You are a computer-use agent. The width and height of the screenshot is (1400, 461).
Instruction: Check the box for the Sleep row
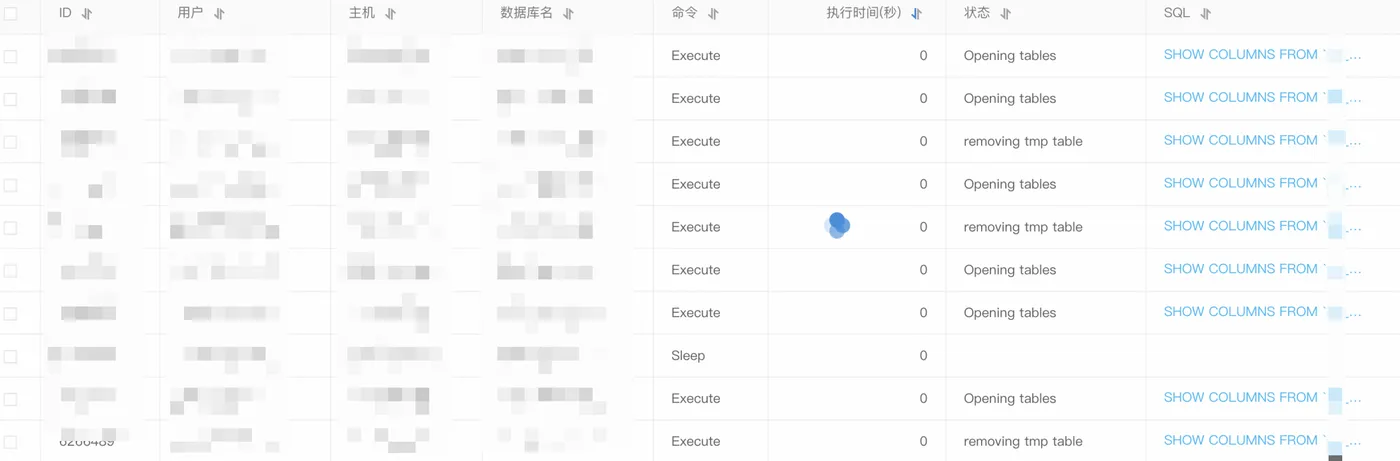click(x=11, y=356)
